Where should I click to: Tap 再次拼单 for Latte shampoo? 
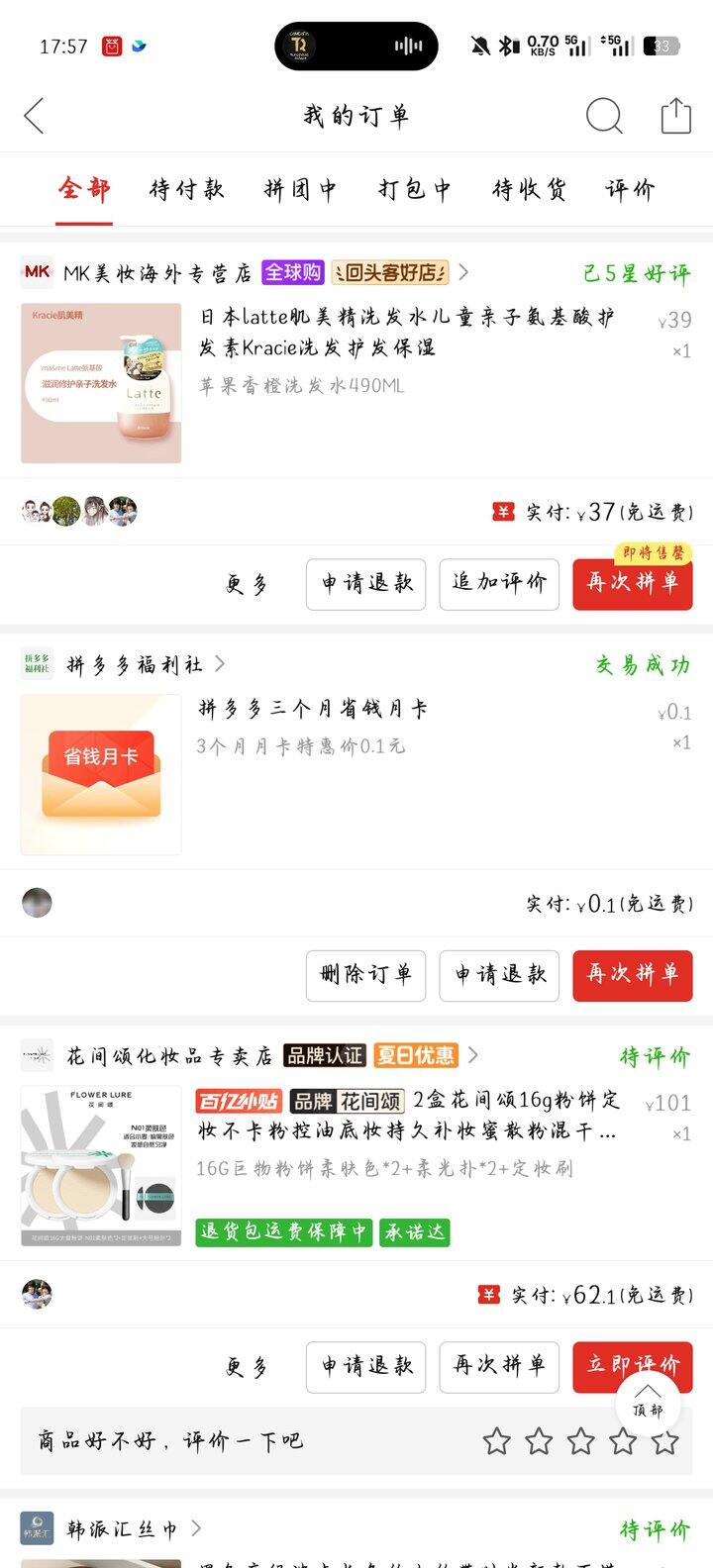click(x=632, y=583)
